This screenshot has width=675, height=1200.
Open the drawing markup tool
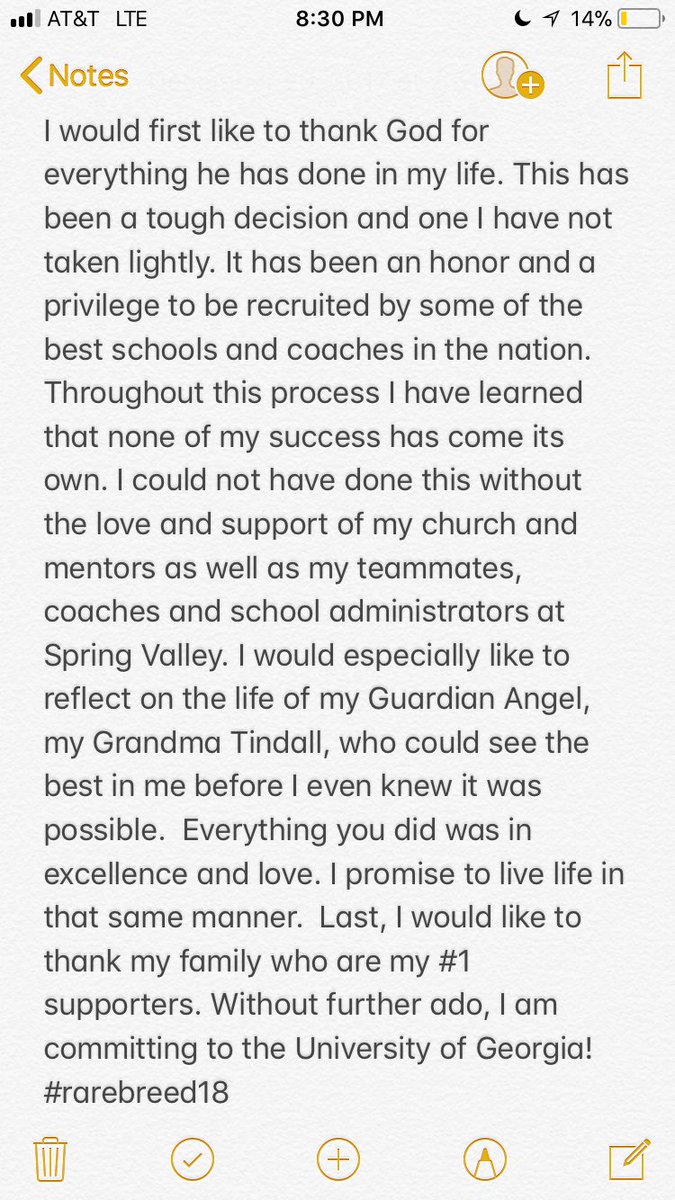pyautogui.click(x=486, y=1160)
